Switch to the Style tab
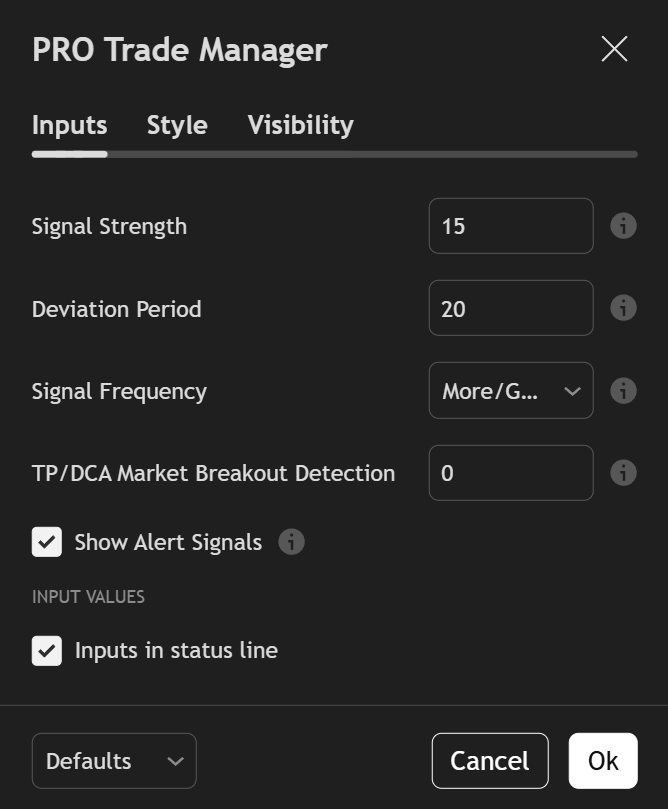 coord(177,126)
